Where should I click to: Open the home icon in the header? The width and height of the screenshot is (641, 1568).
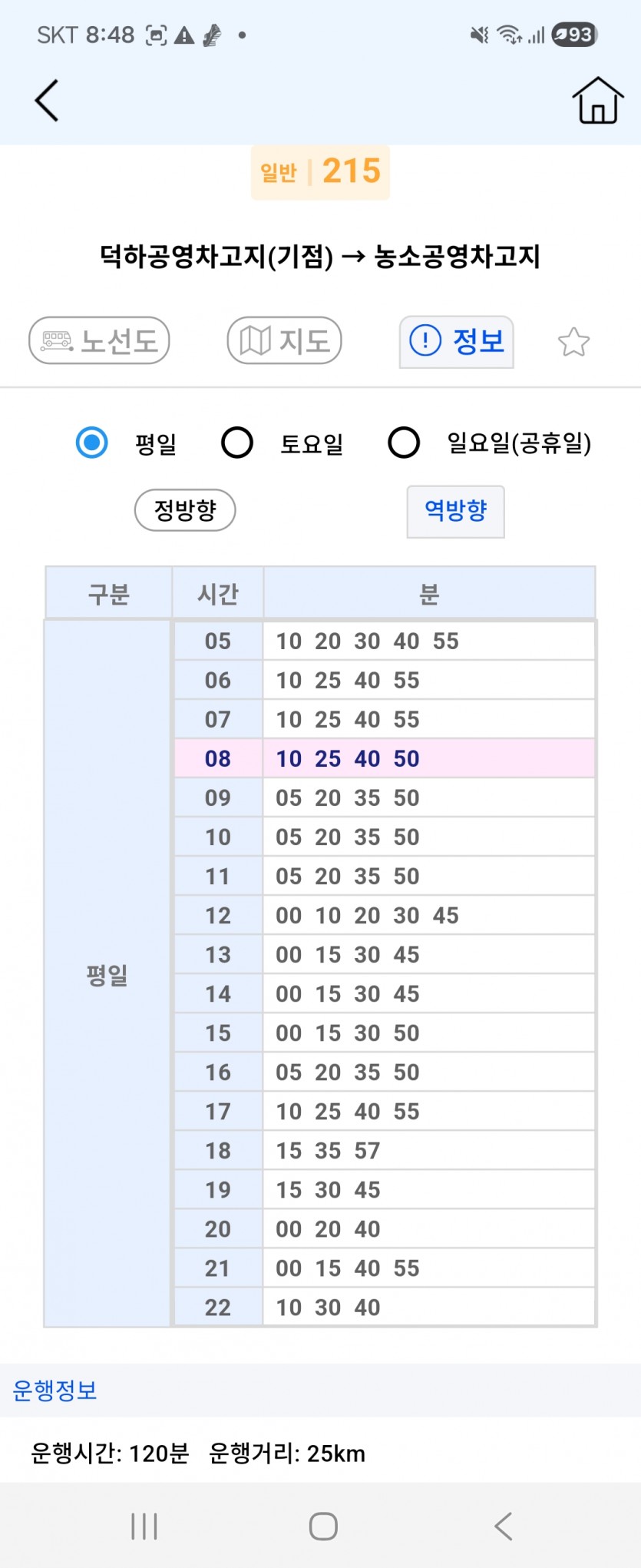pyautogui.click(x=597, y=101)
